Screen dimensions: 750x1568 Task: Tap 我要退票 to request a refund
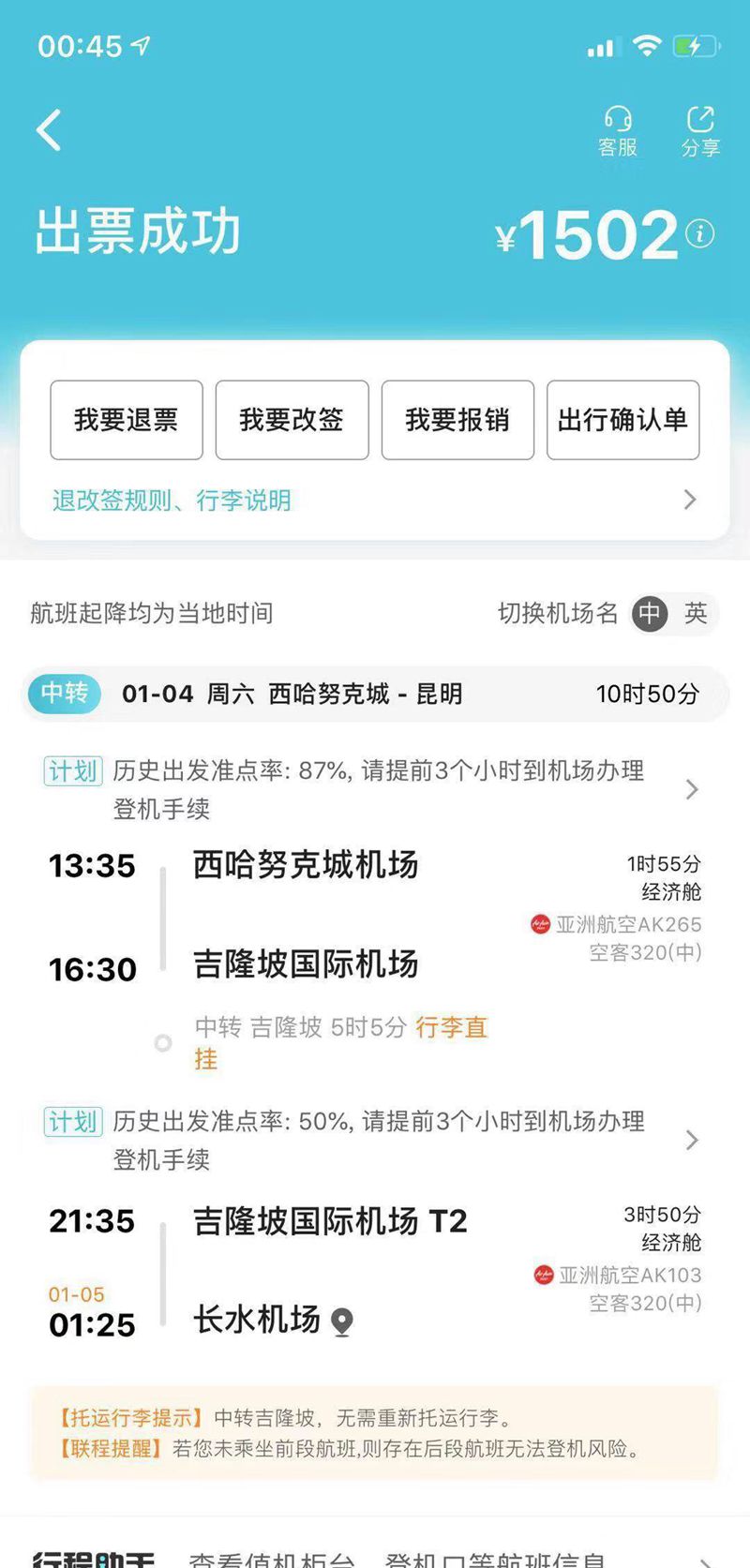(x=127, y=420)
